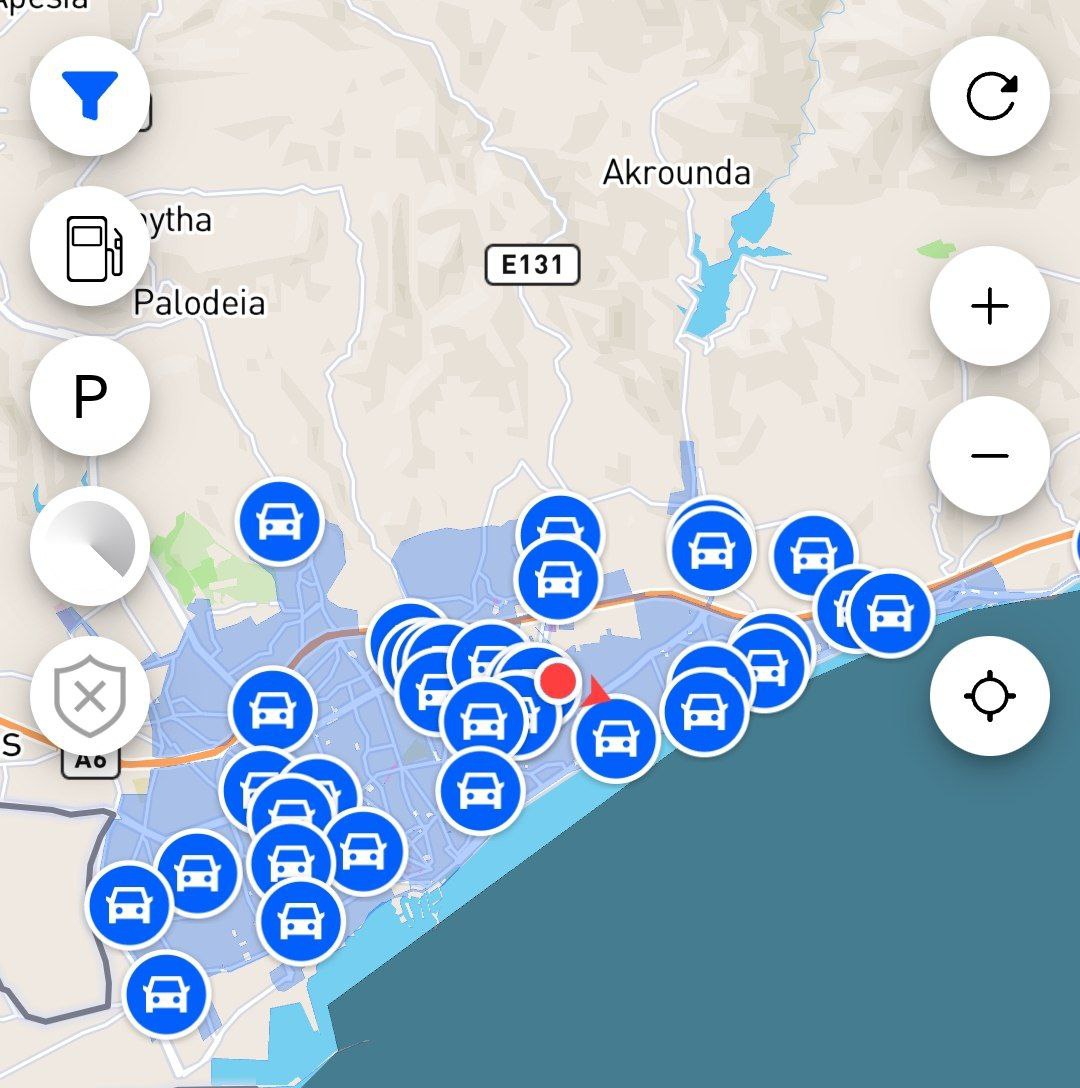
Task: Toggle the shield with cross button
Action: [x=90, y=696]
